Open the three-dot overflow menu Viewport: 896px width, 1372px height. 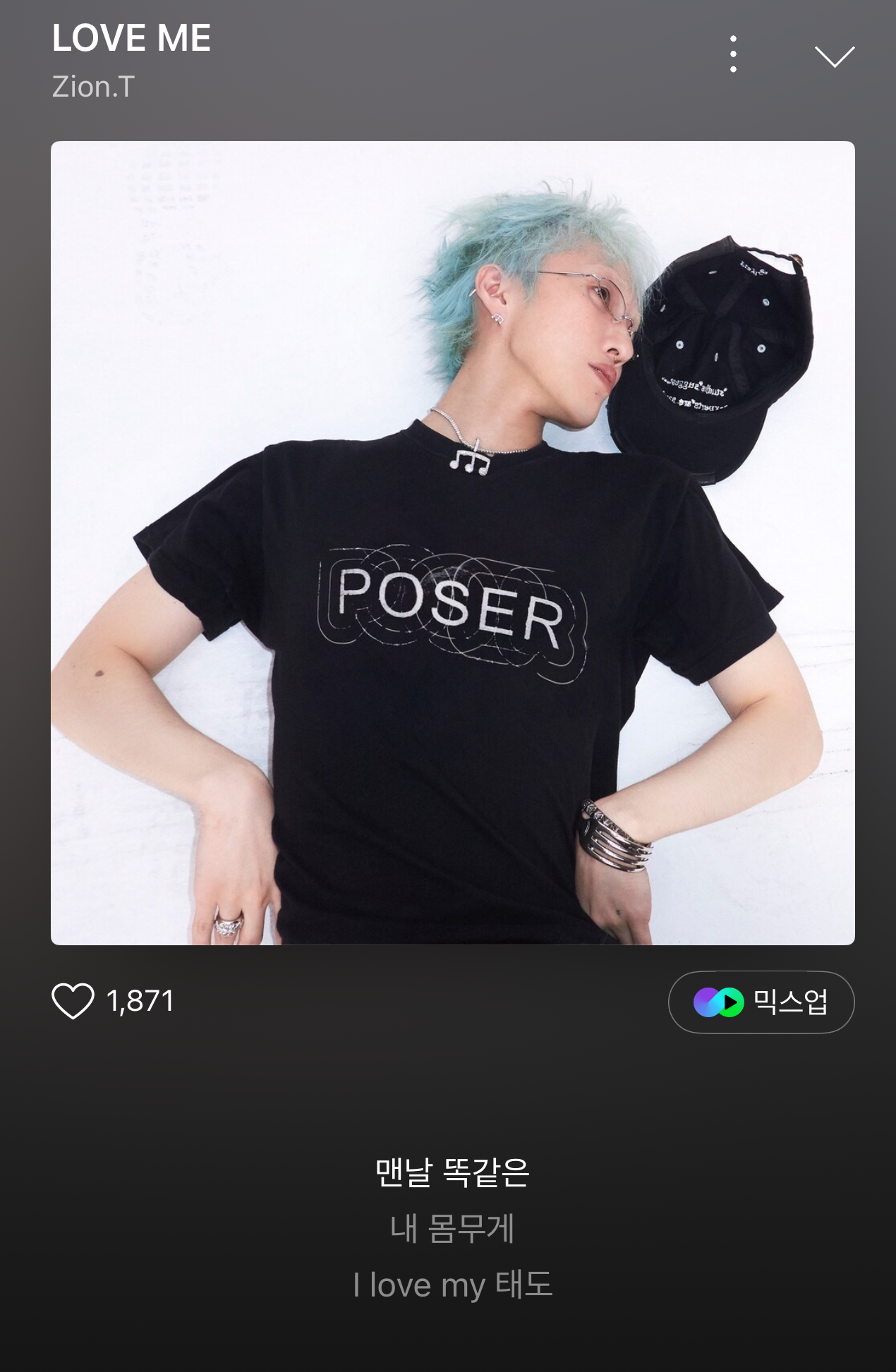[x=734, y=54]
